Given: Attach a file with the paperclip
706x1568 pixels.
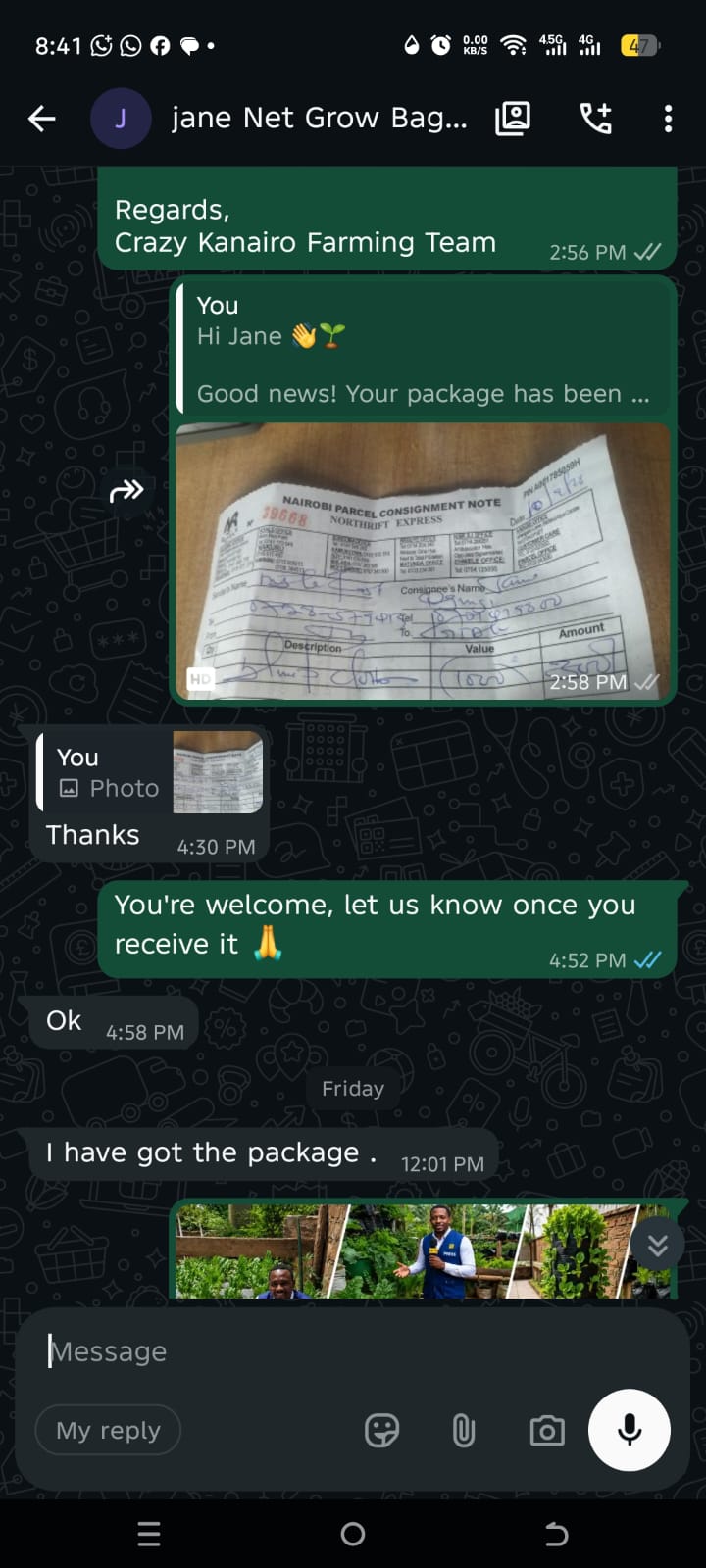Looking at the screenshot, I should tap(464, 1431).
